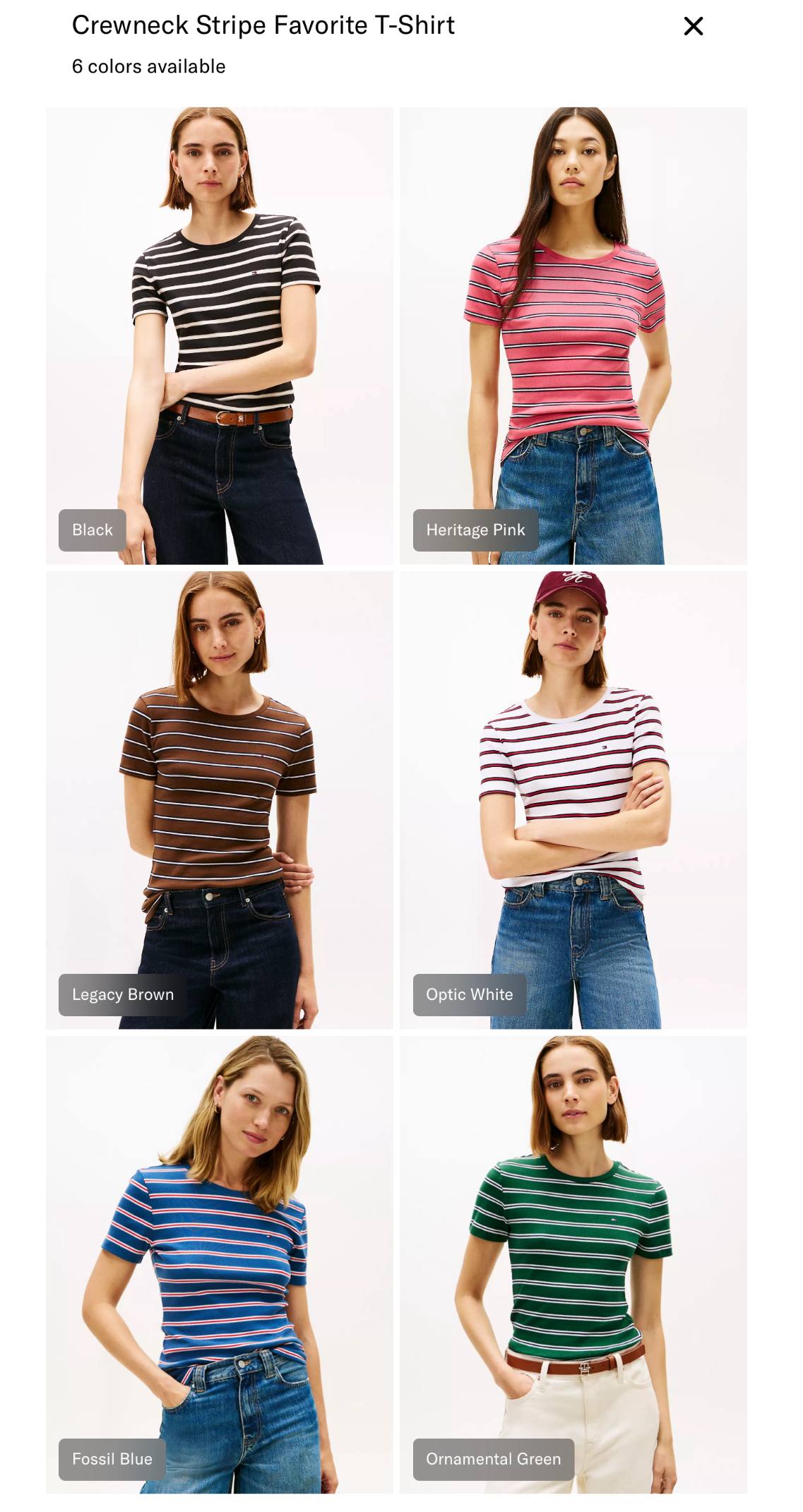Select the Black color option
The width and height of the screenshot is (803, 1512).
click(219, 335)
